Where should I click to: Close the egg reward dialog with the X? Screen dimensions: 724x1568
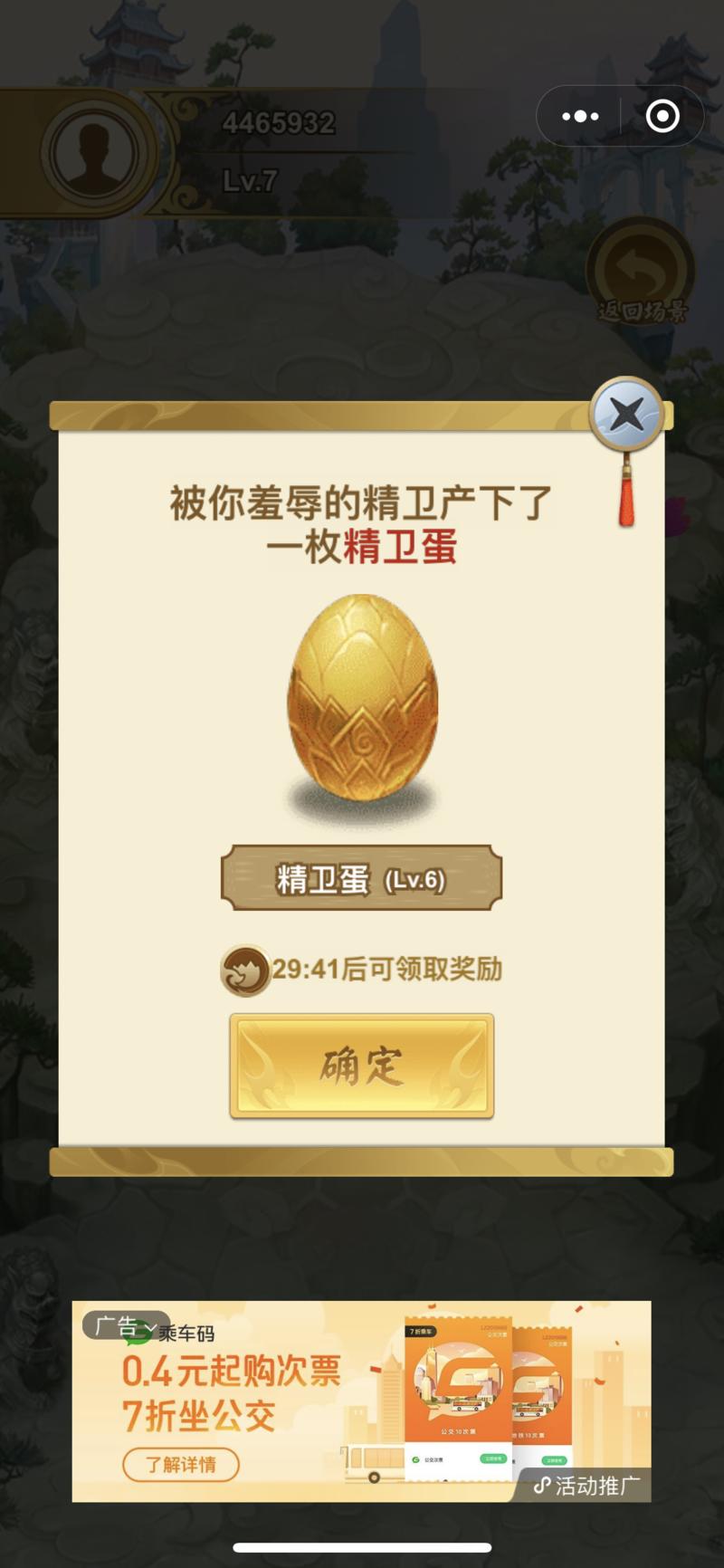coord(625,413)
